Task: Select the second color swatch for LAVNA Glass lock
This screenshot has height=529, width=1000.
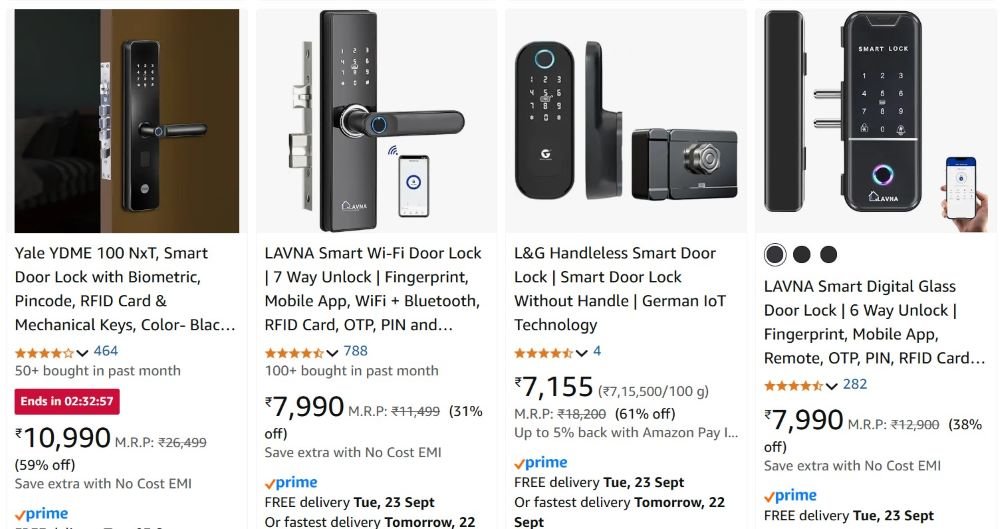Action: tap(802, 254)
